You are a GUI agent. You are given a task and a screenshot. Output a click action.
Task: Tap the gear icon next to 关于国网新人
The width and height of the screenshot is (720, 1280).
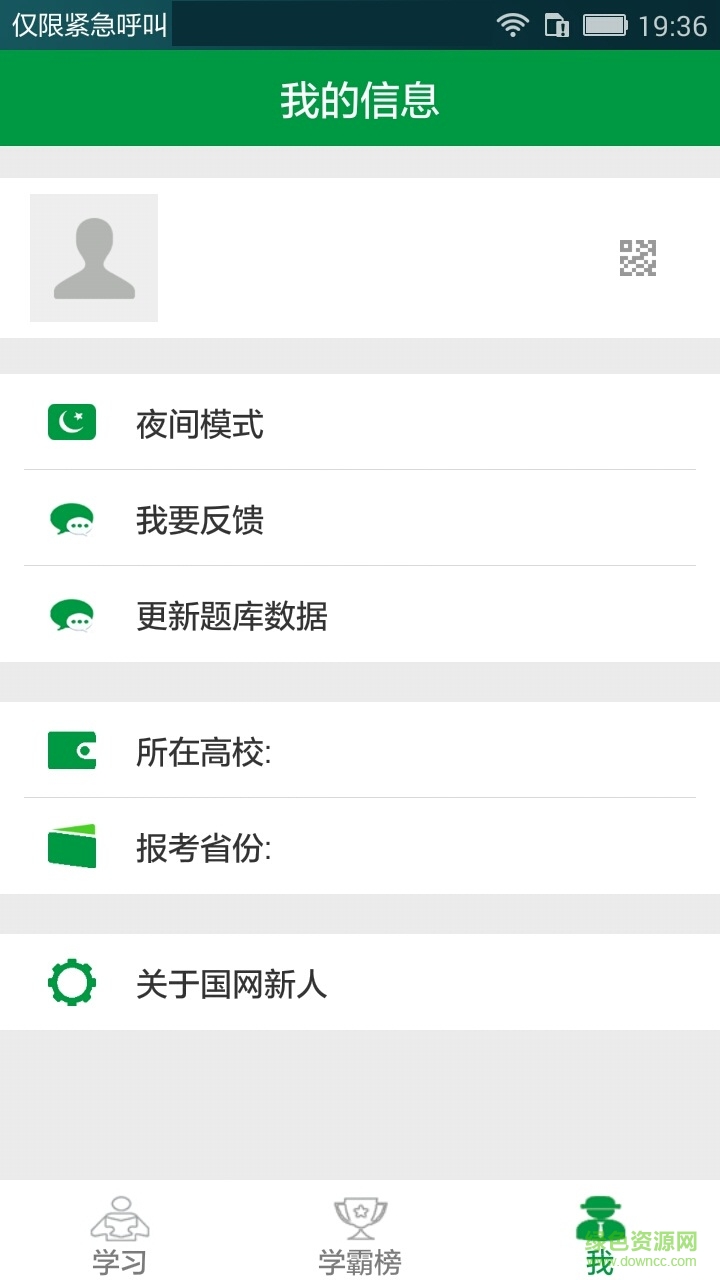pyautogui.click(x=71, y=983)
